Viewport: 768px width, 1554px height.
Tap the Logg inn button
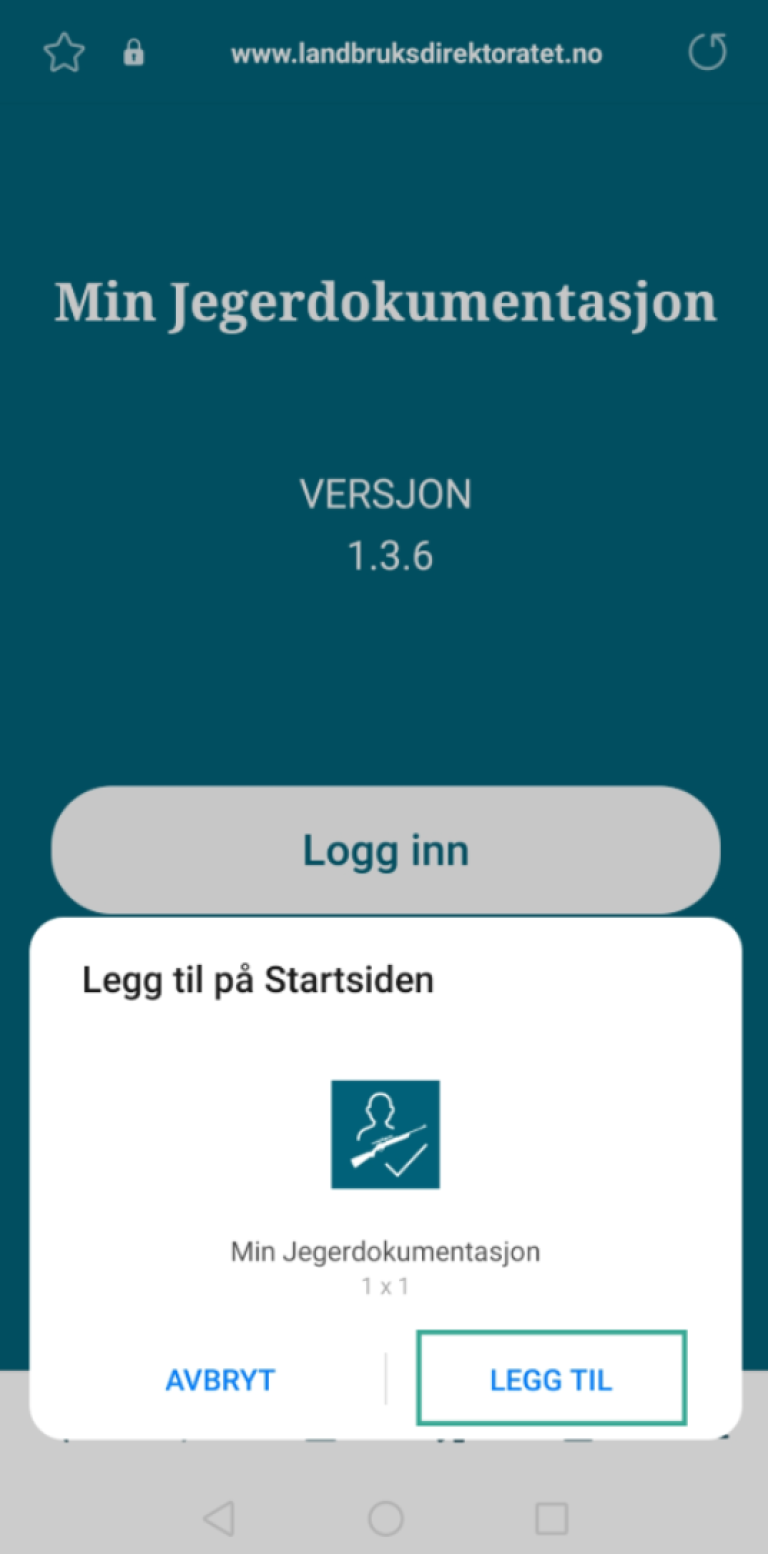click(385, 850)
